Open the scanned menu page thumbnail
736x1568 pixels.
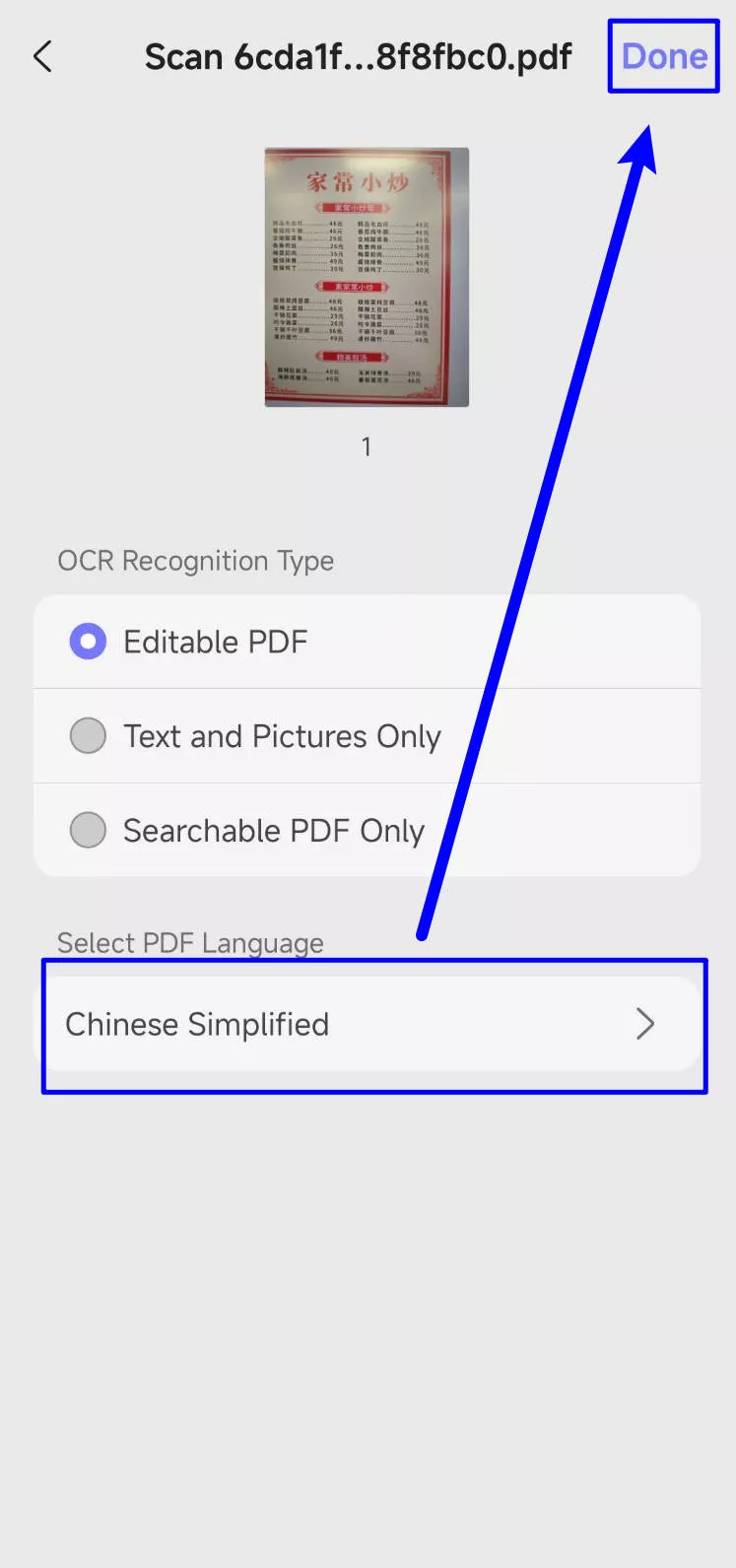tap(366, 279)
